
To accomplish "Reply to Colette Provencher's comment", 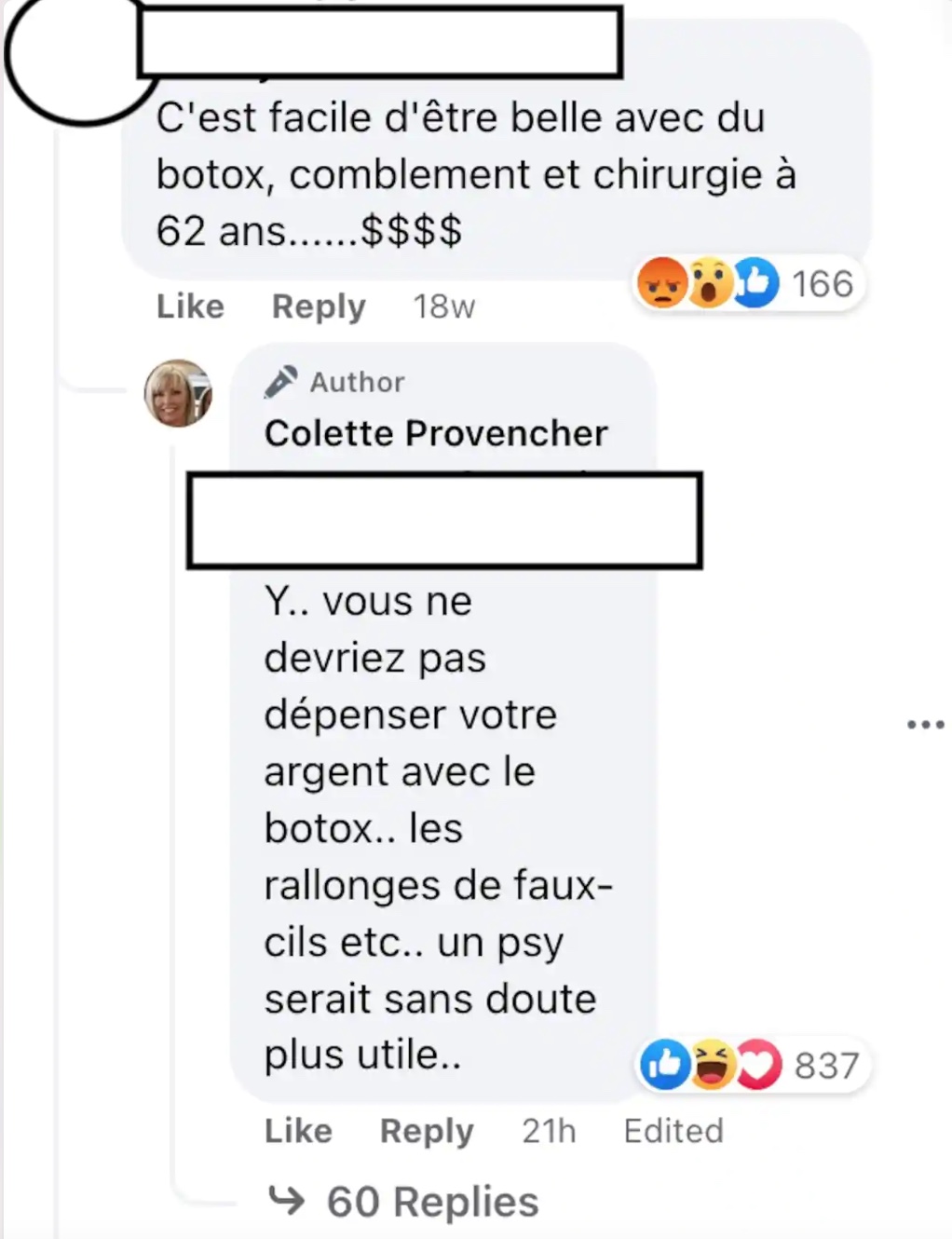I will (427, 1131).
